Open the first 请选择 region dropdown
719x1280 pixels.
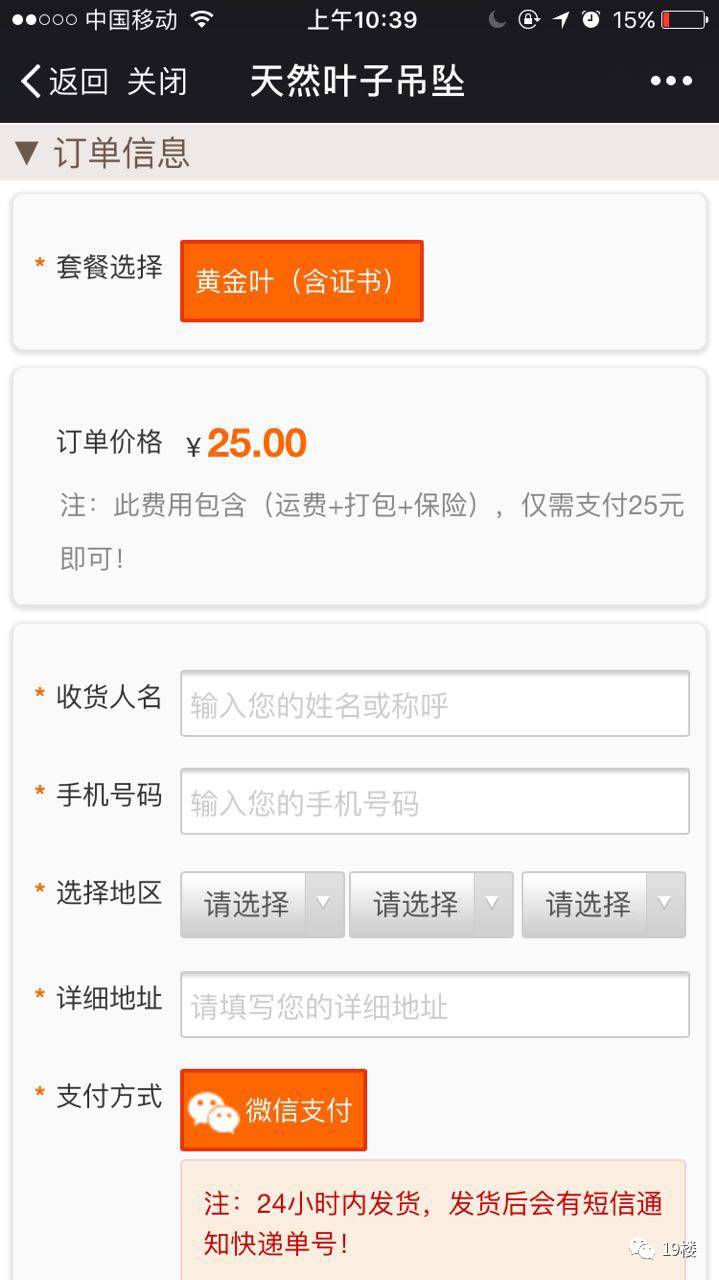pos(262,904)
